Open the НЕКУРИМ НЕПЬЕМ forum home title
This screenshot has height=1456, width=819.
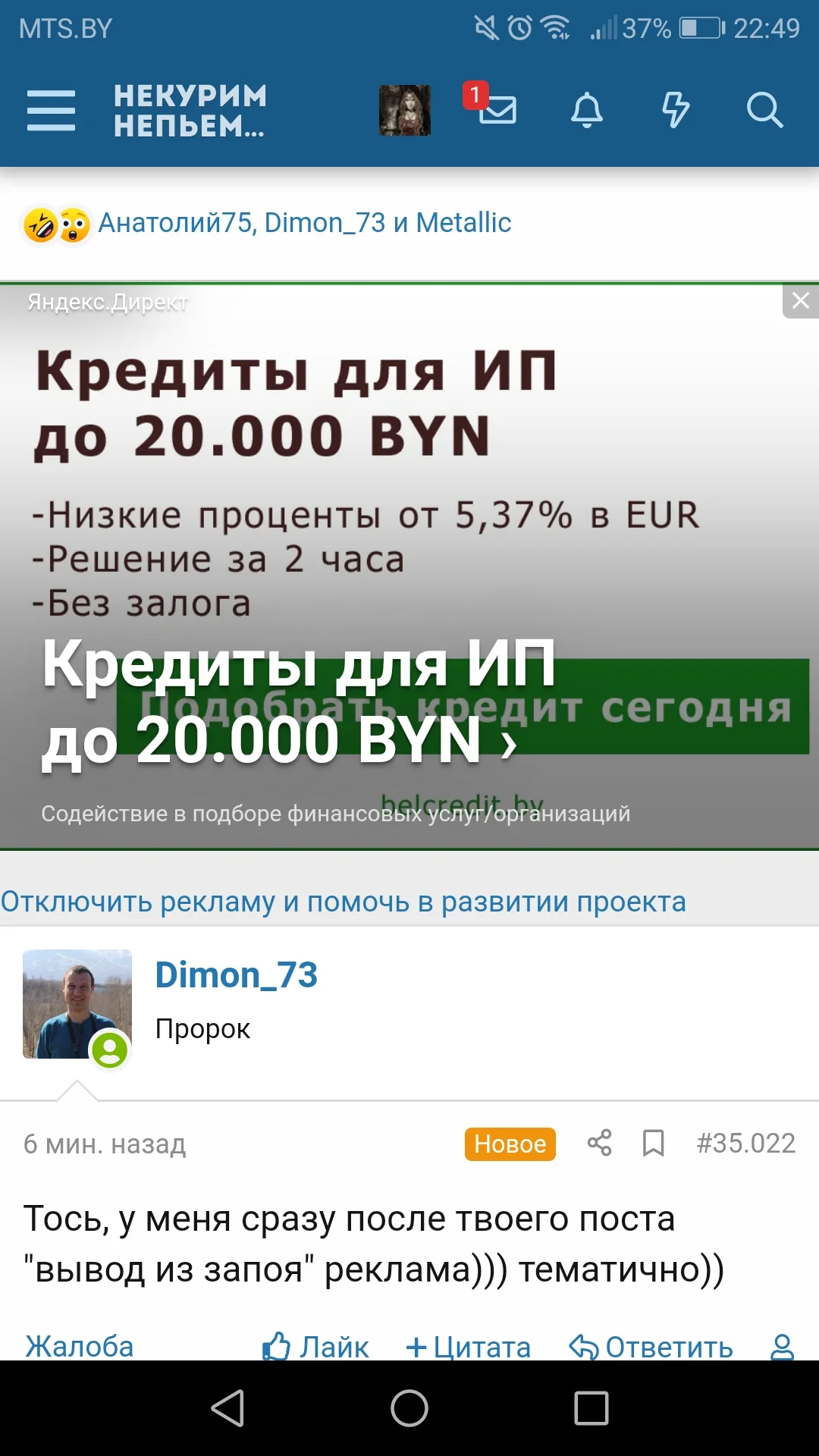(x=189, y=112)
